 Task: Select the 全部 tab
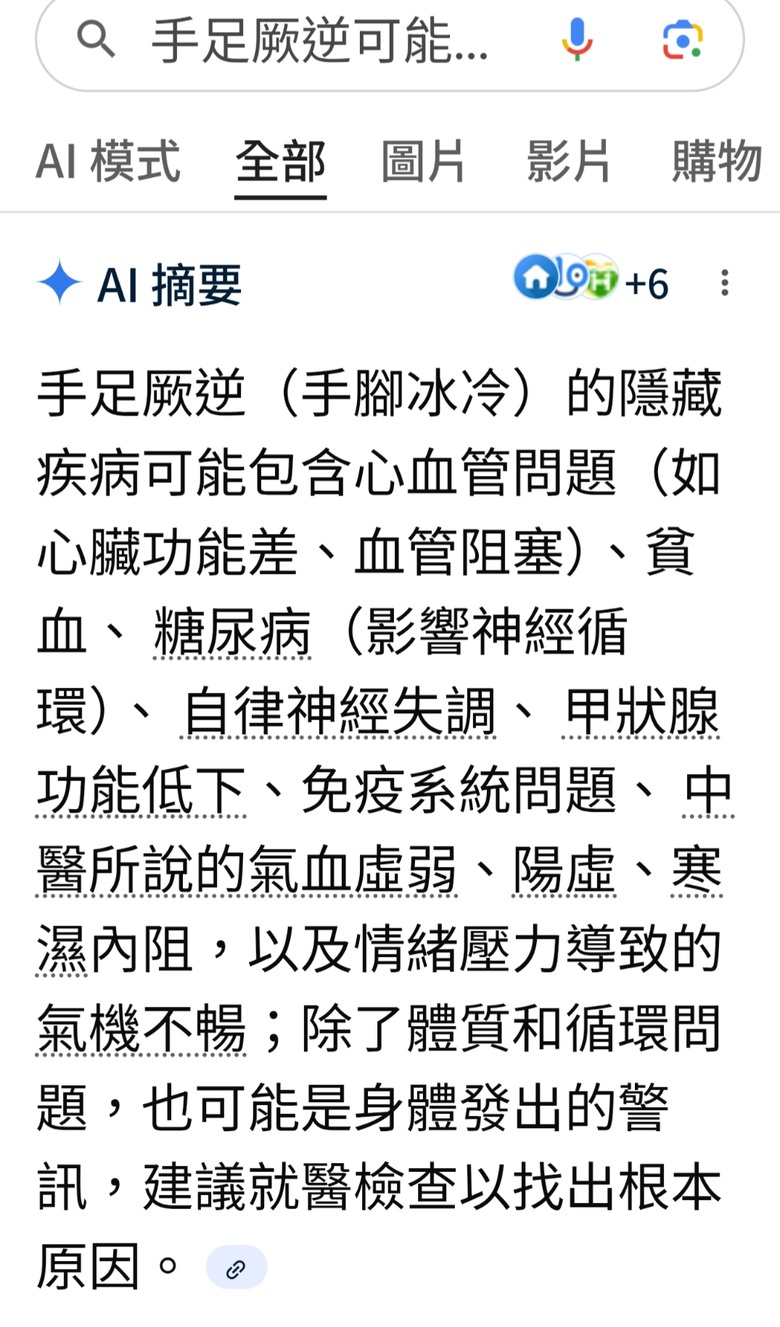(x=281, y=162)
